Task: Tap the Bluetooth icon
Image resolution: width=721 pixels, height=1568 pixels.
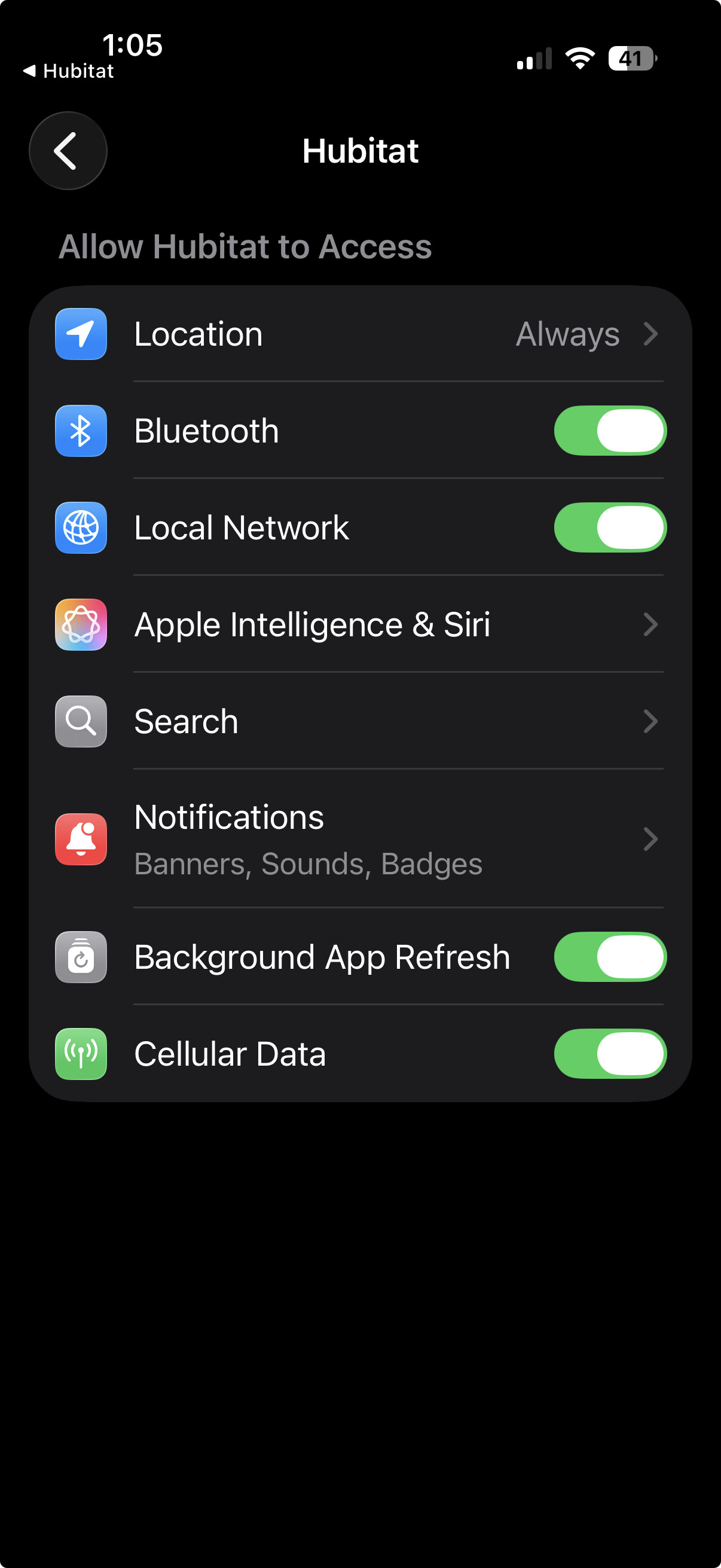Action: (80, 431)
